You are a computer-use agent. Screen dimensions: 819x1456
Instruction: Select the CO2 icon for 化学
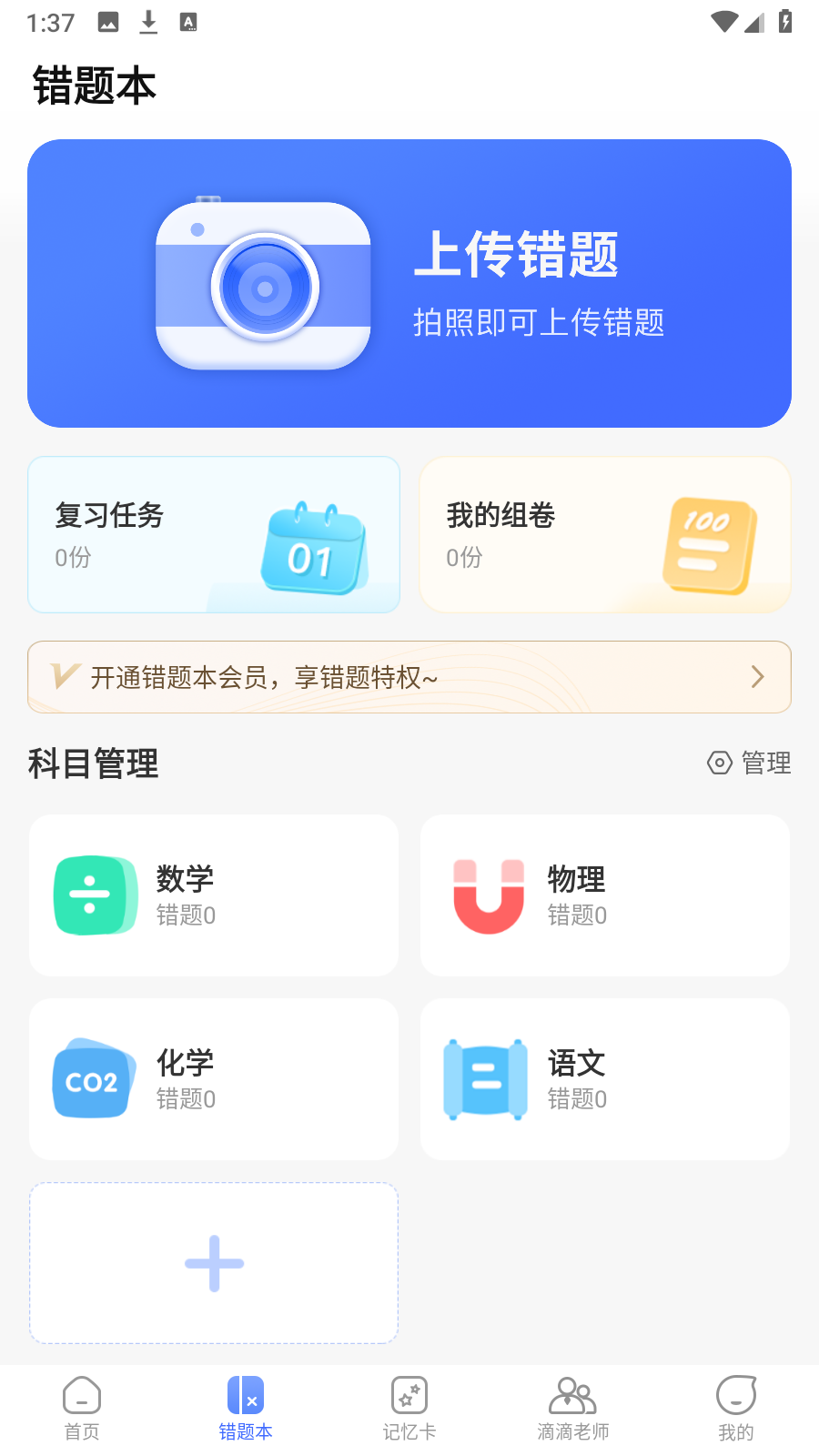coord(92,1079)
